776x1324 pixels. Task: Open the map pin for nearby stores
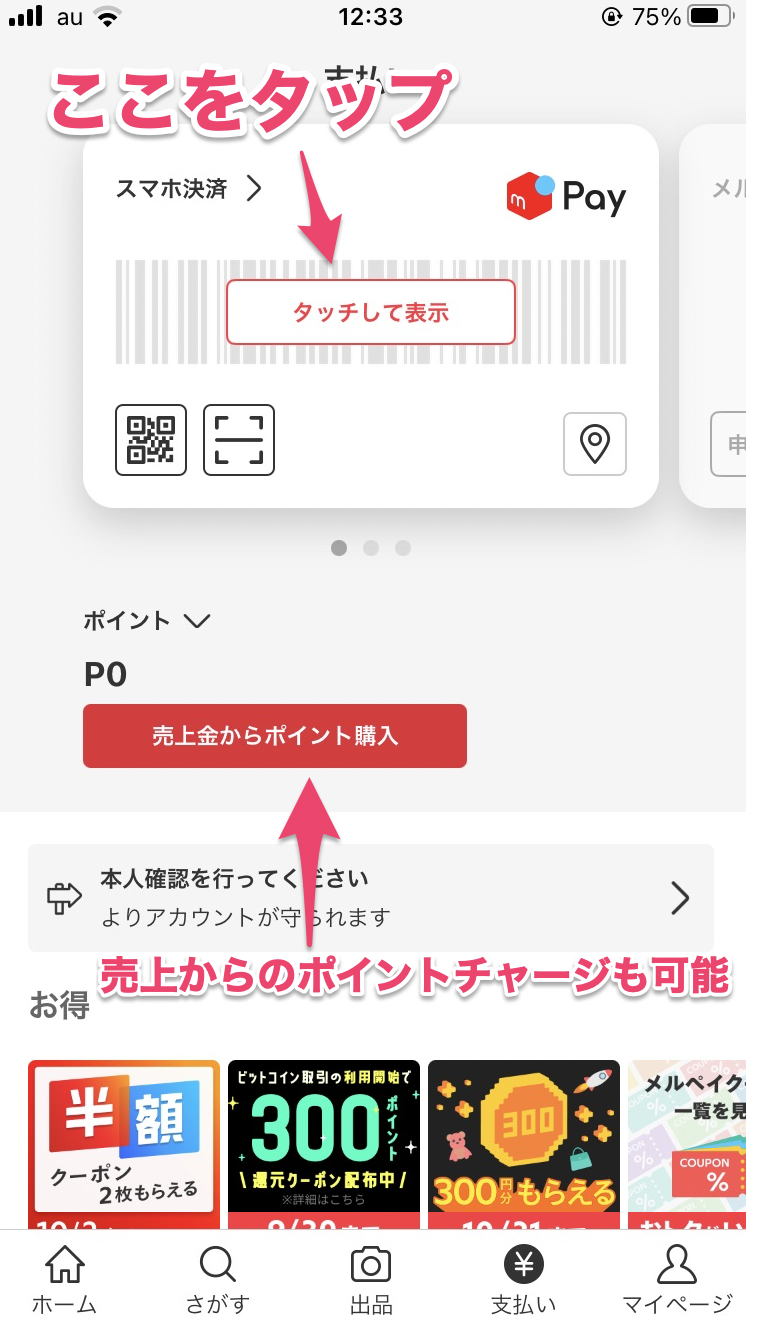point(595,443)
